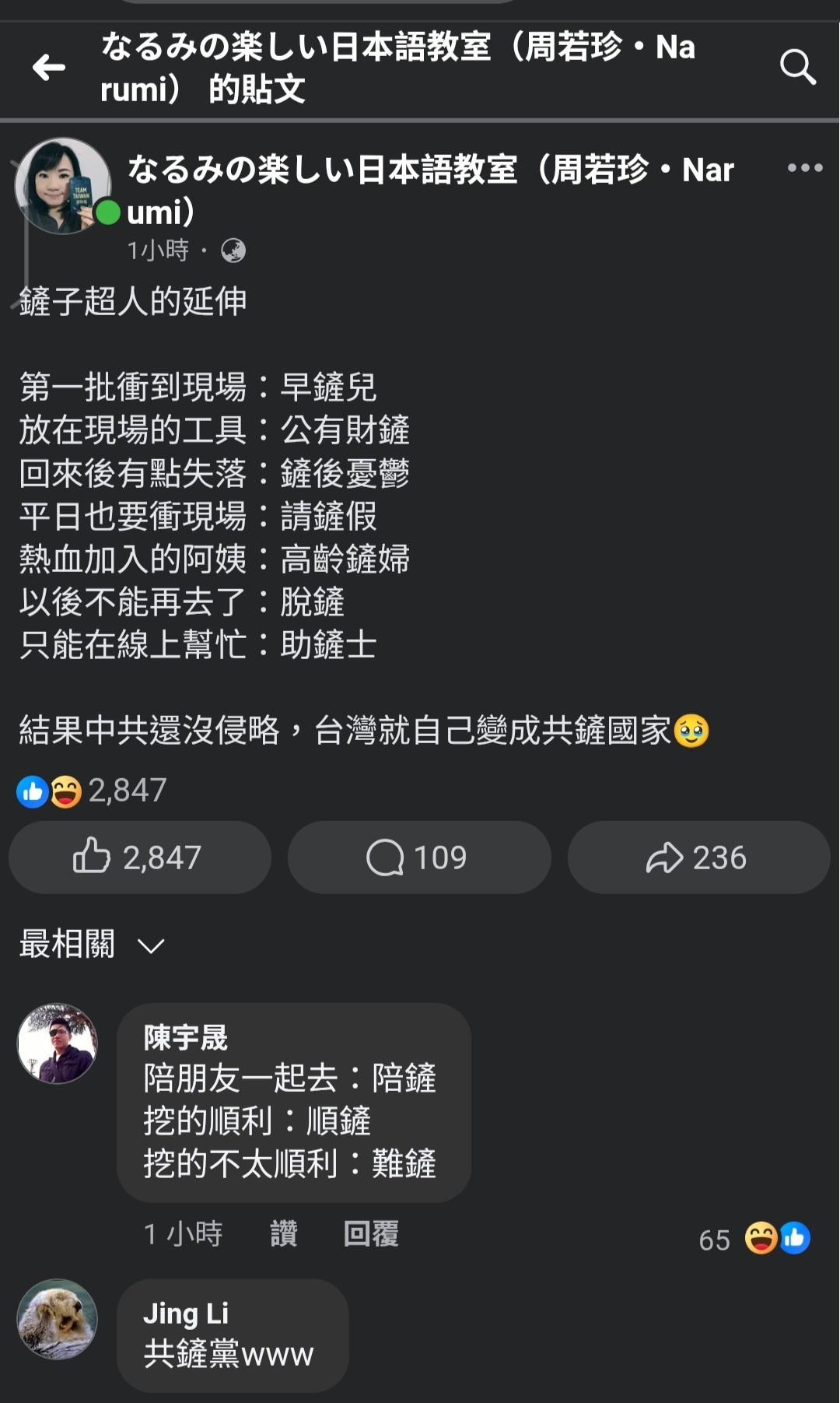840x1403 pixels.
Task: Like the post with 2,847 likes
Action: tap(140, 858)
